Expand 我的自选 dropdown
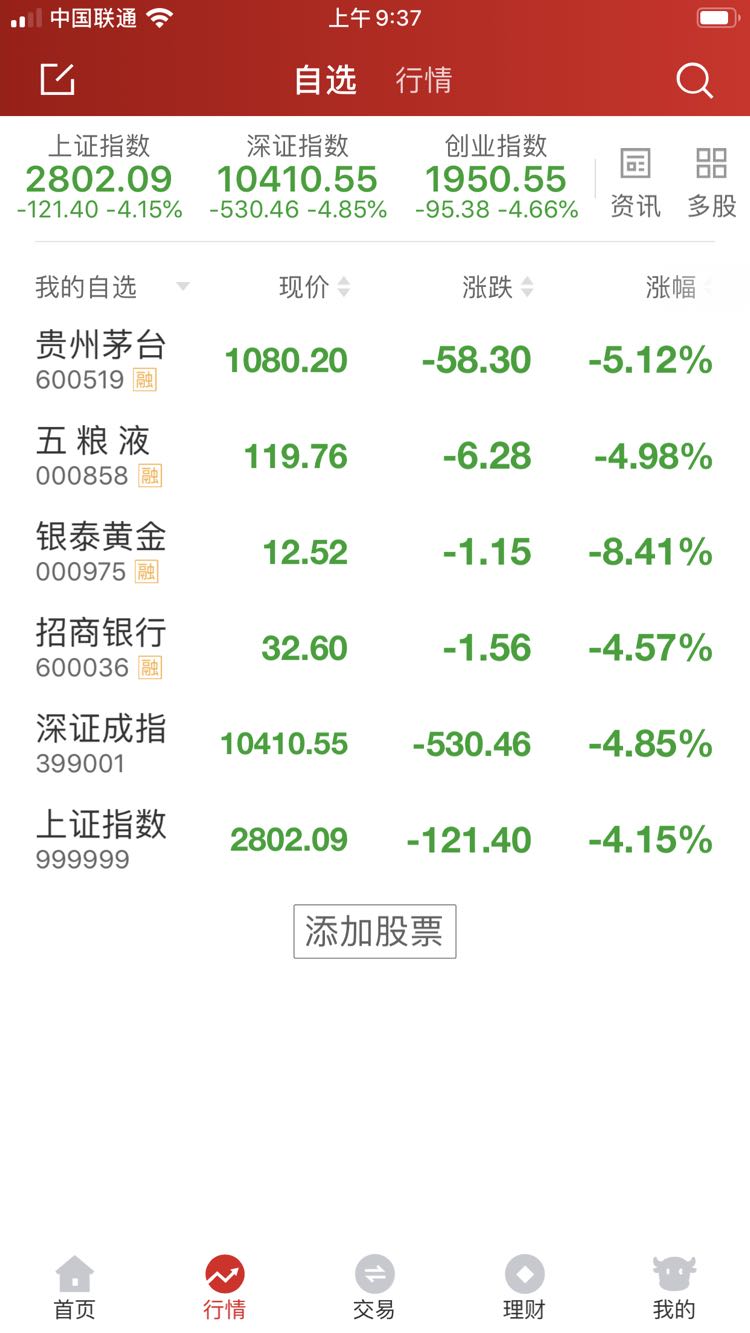This screenshot has height=1333, width=750. point(112,288)
